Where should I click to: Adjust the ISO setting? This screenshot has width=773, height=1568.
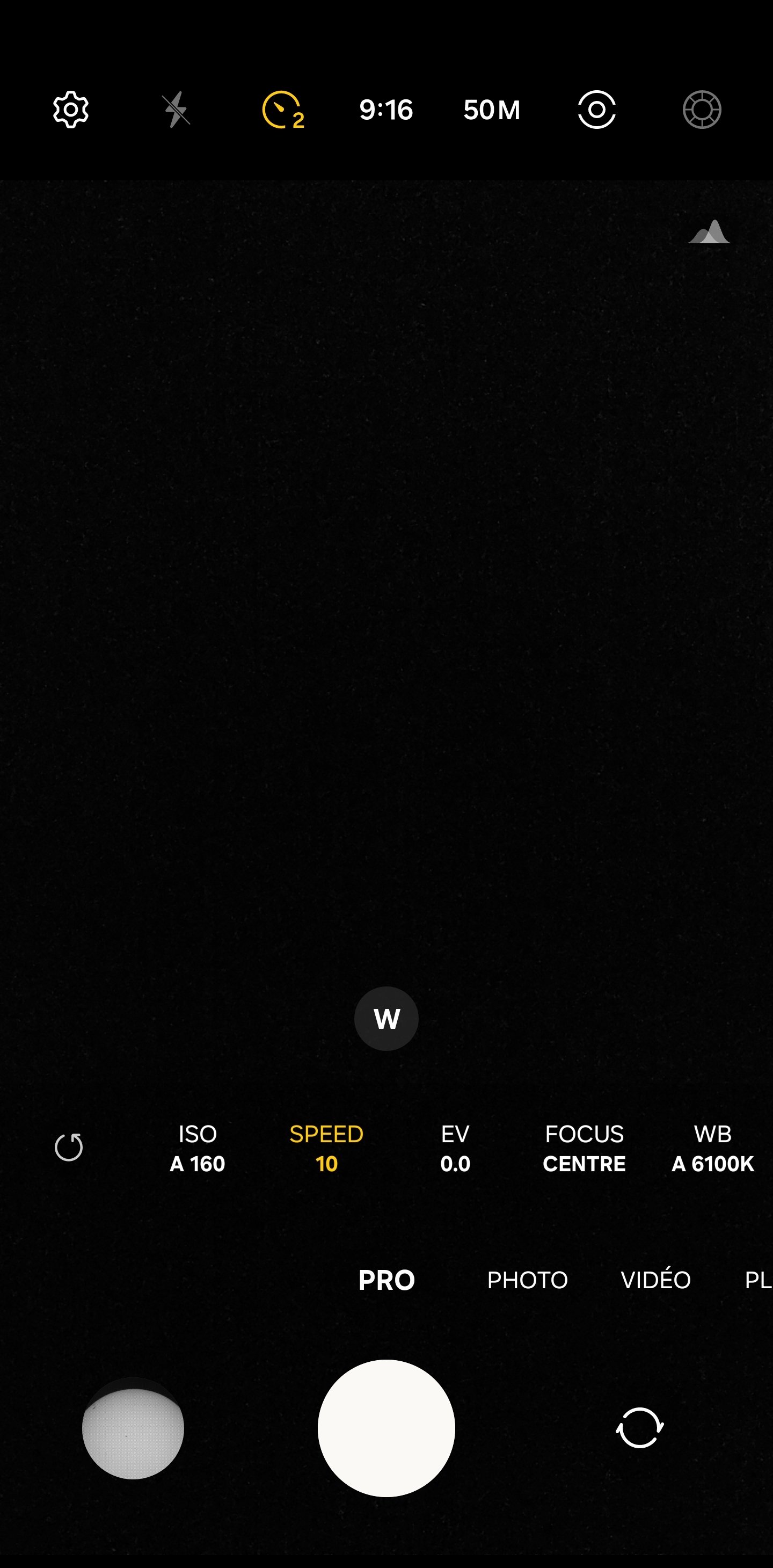pyautogui.click(x=197, y=1149)
